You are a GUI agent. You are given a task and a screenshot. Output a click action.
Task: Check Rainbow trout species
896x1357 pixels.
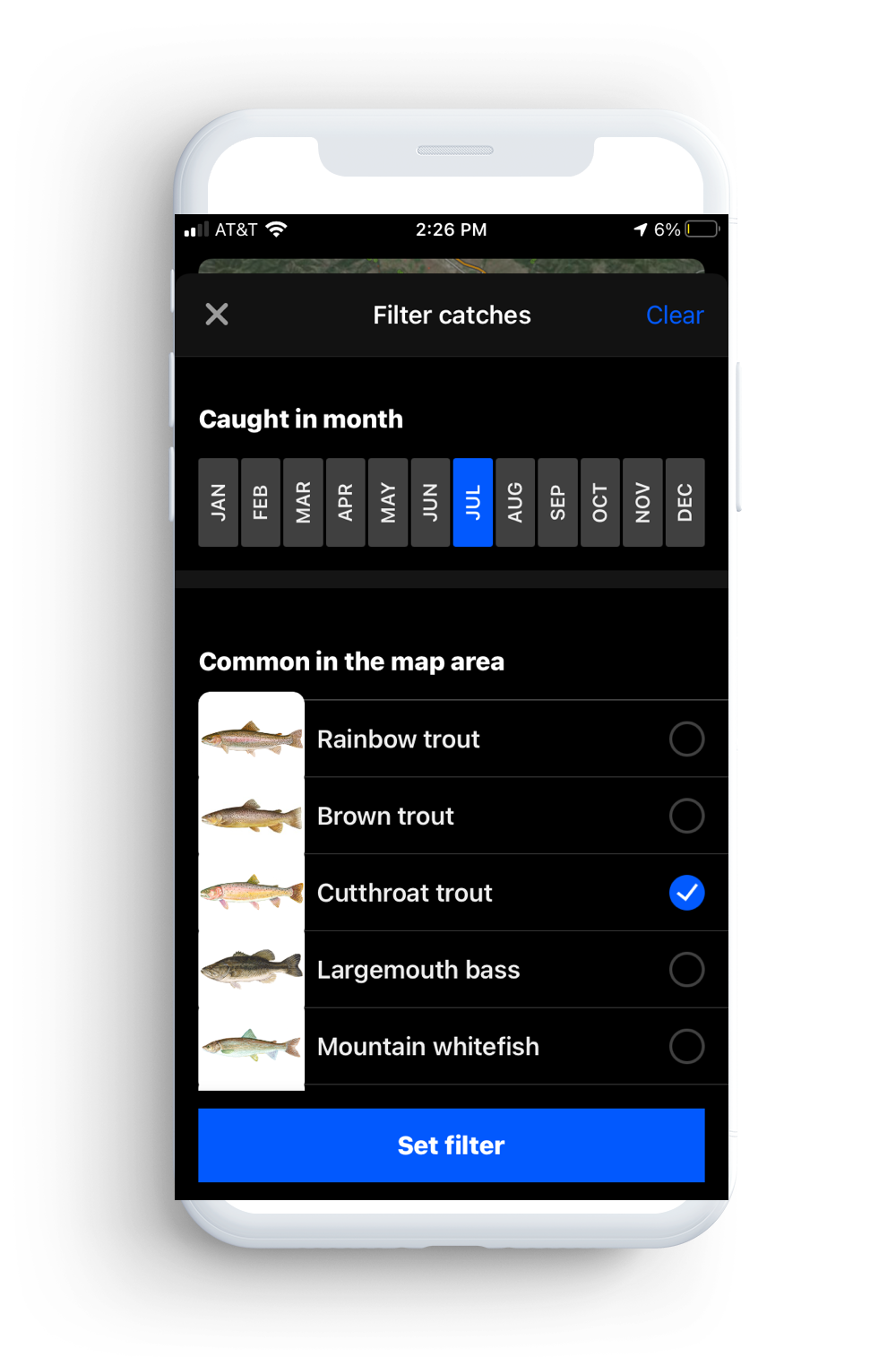click(686, 739)
